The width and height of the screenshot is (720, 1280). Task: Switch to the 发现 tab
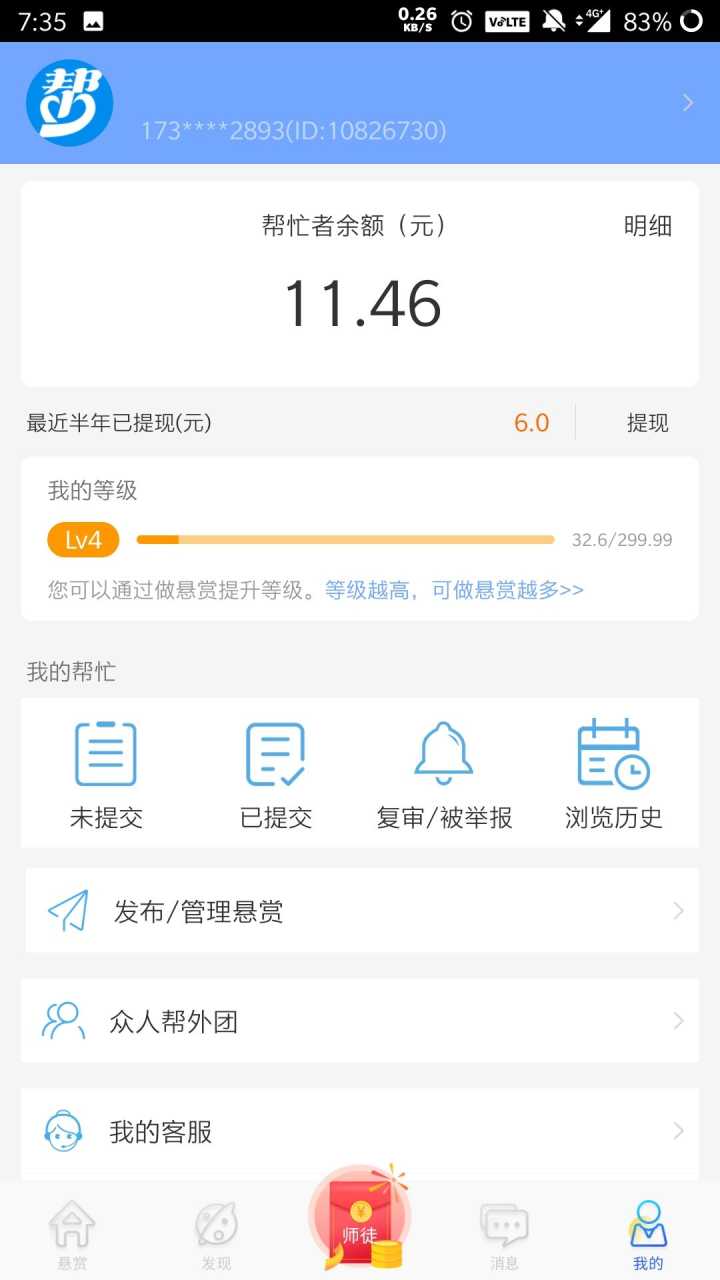[216, 1235]
